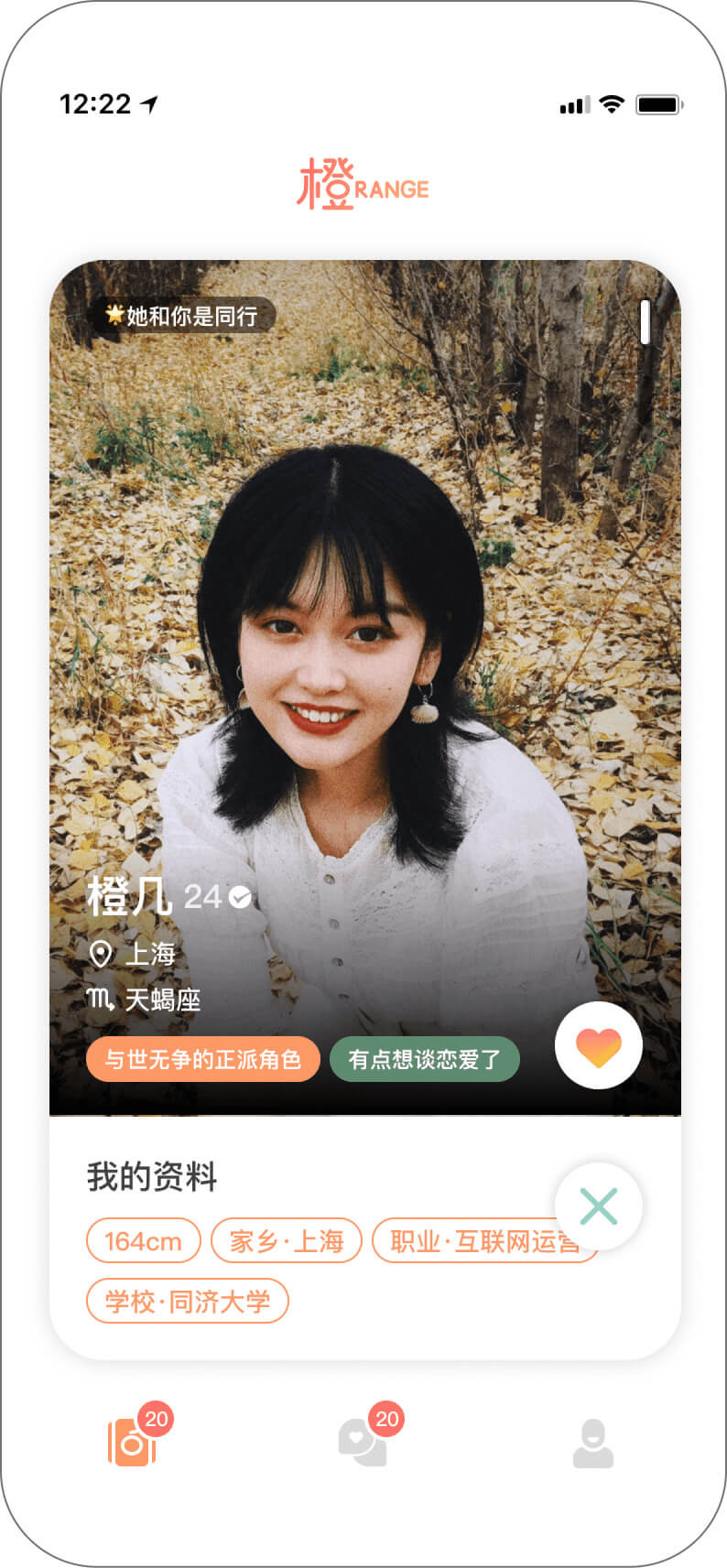Open 橙几's profile photo card
The height and width of the screenshot is (1568, 727).
pos(364,641)
